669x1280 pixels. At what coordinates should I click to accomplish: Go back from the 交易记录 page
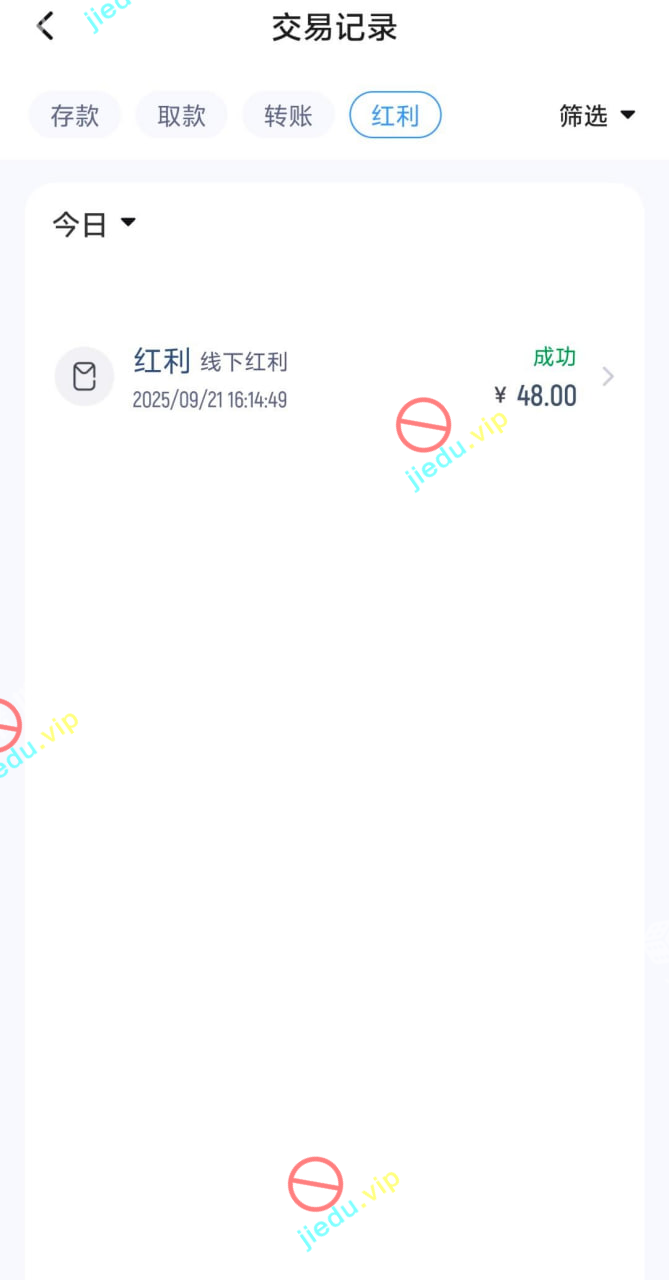pos(45,27)
